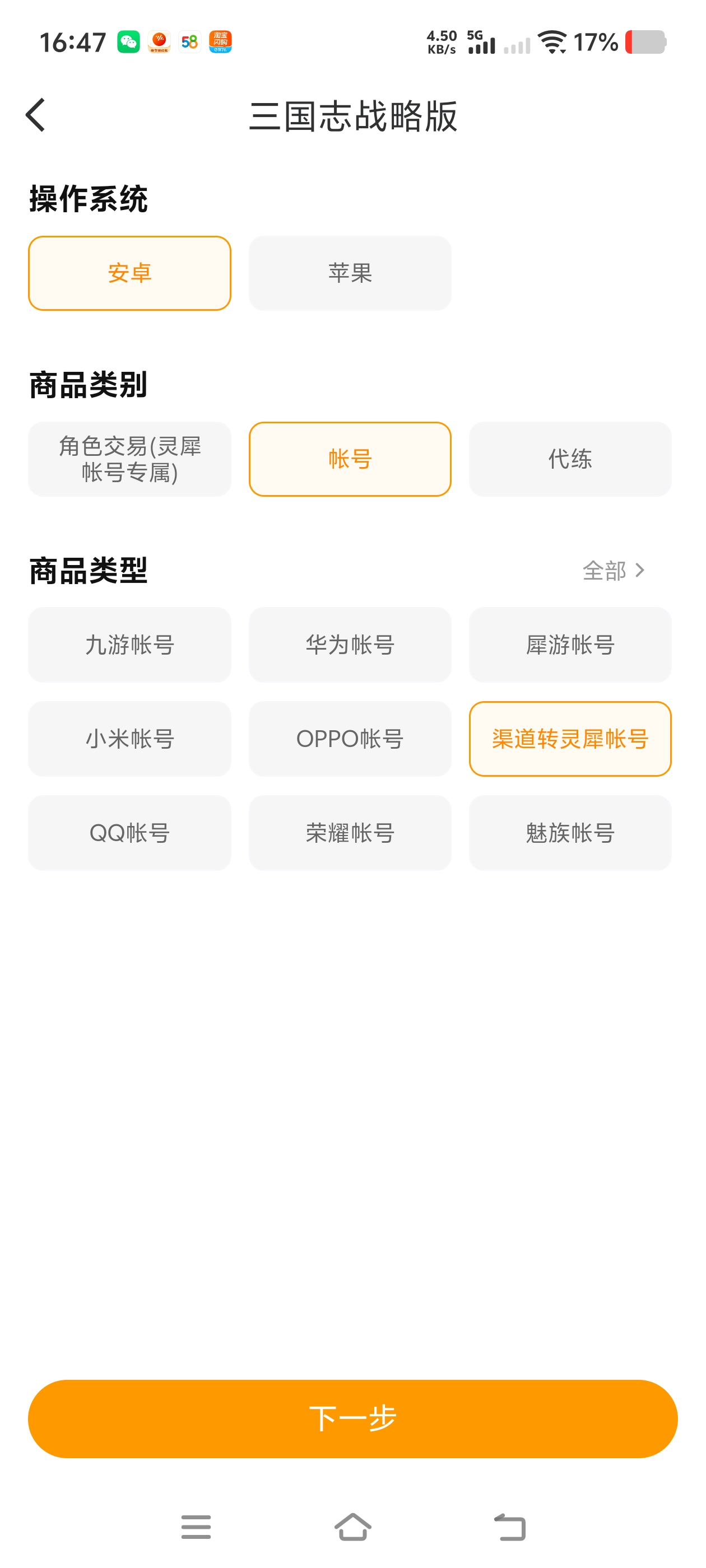This screenshot has width=706, height=1568.
Task: Pick the 帐号 product category
Action: [350, 459]
